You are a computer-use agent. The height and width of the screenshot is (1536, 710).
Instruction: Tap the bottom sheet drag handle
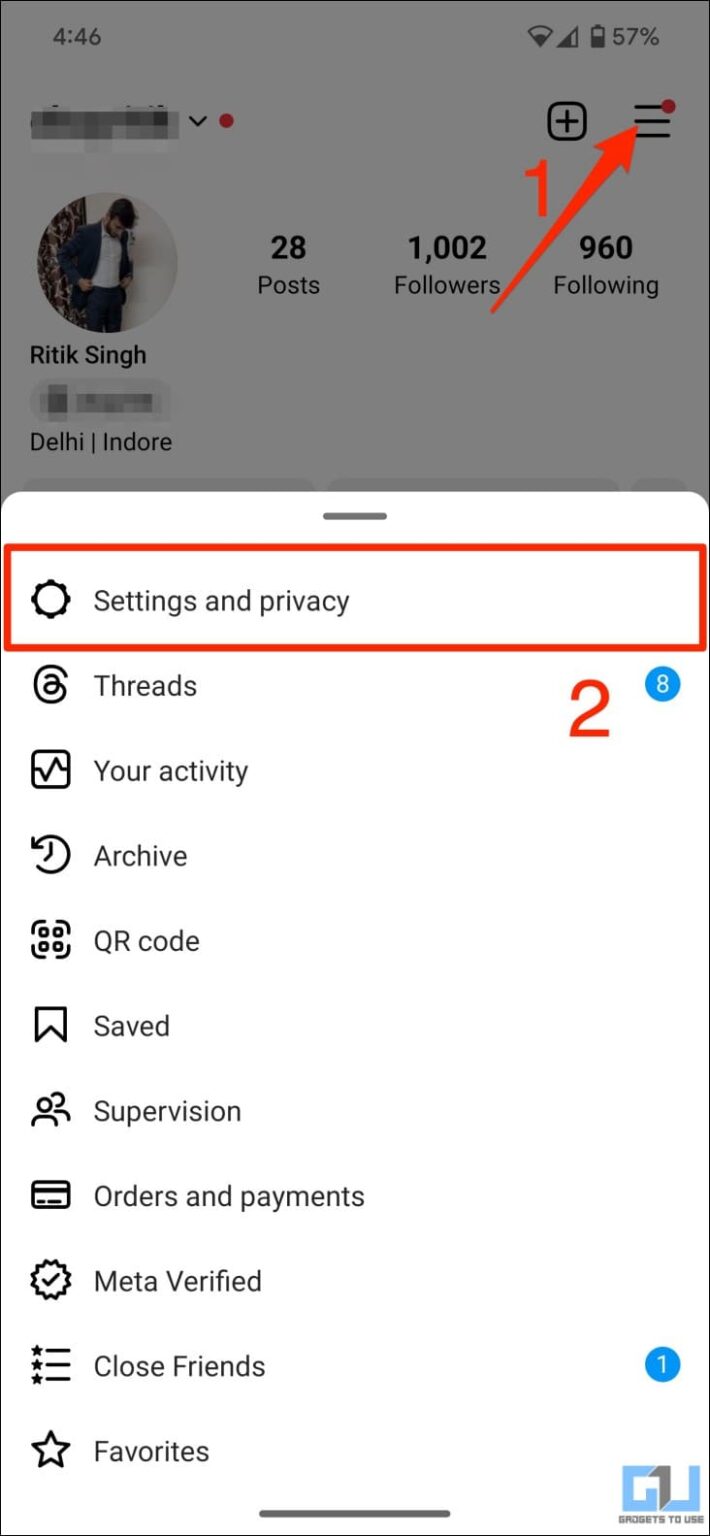click(x=355, y=516)
